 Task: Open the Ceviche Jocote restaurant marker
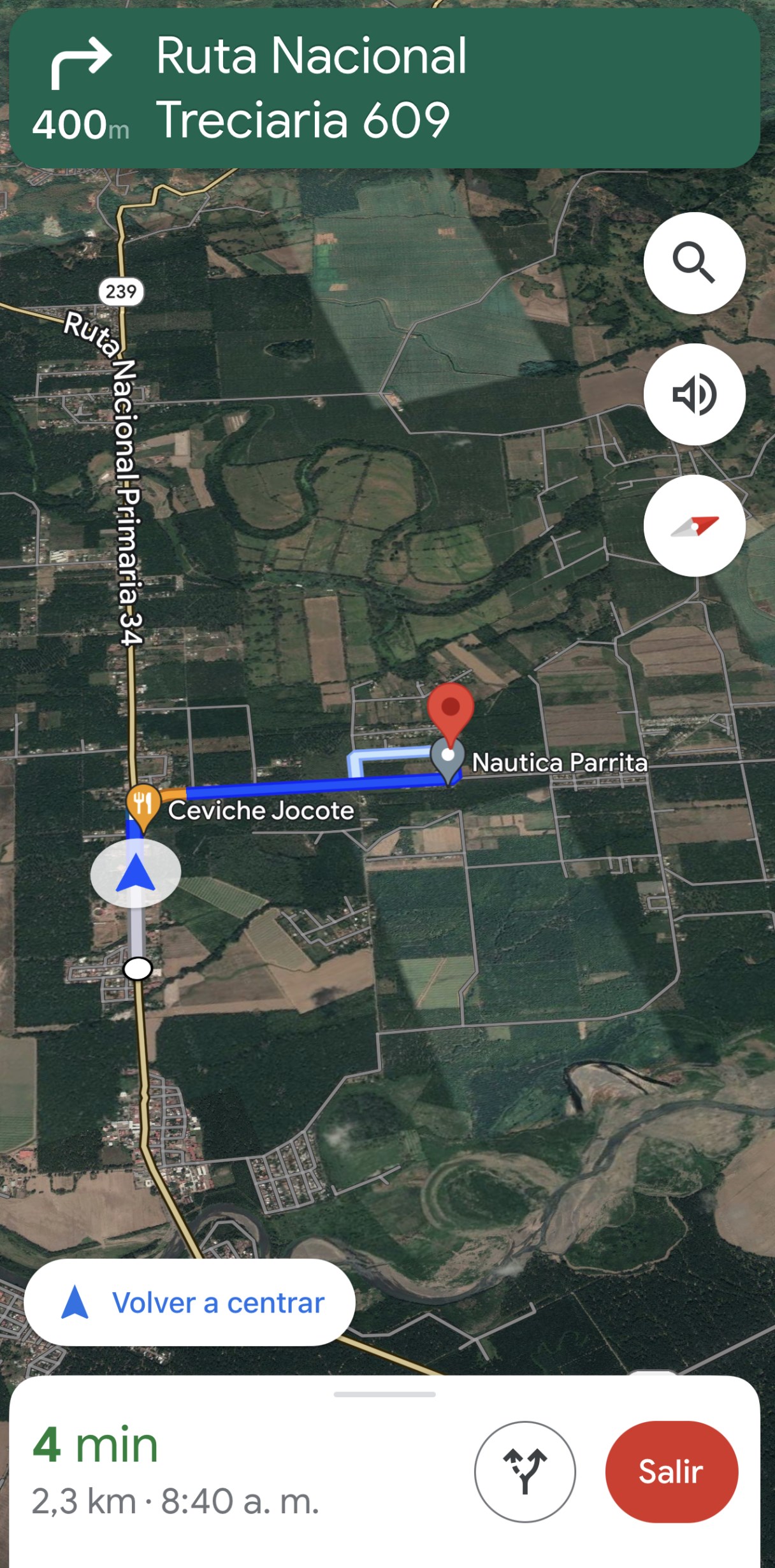143,805
